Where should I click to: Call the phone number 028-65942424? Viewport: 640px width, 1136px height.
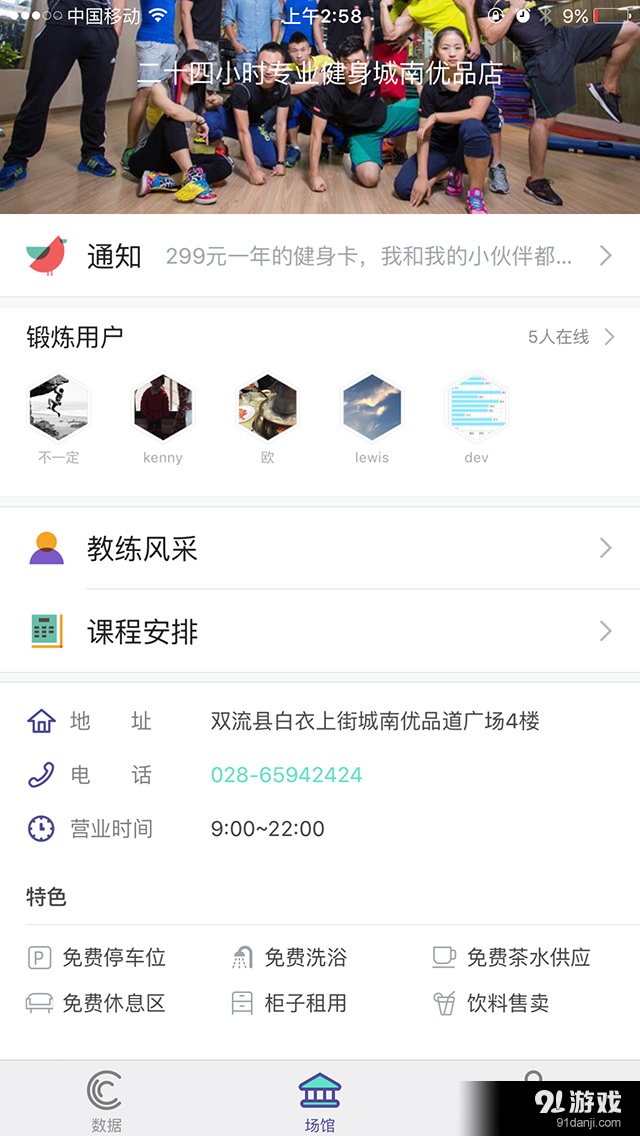[286, 775]
